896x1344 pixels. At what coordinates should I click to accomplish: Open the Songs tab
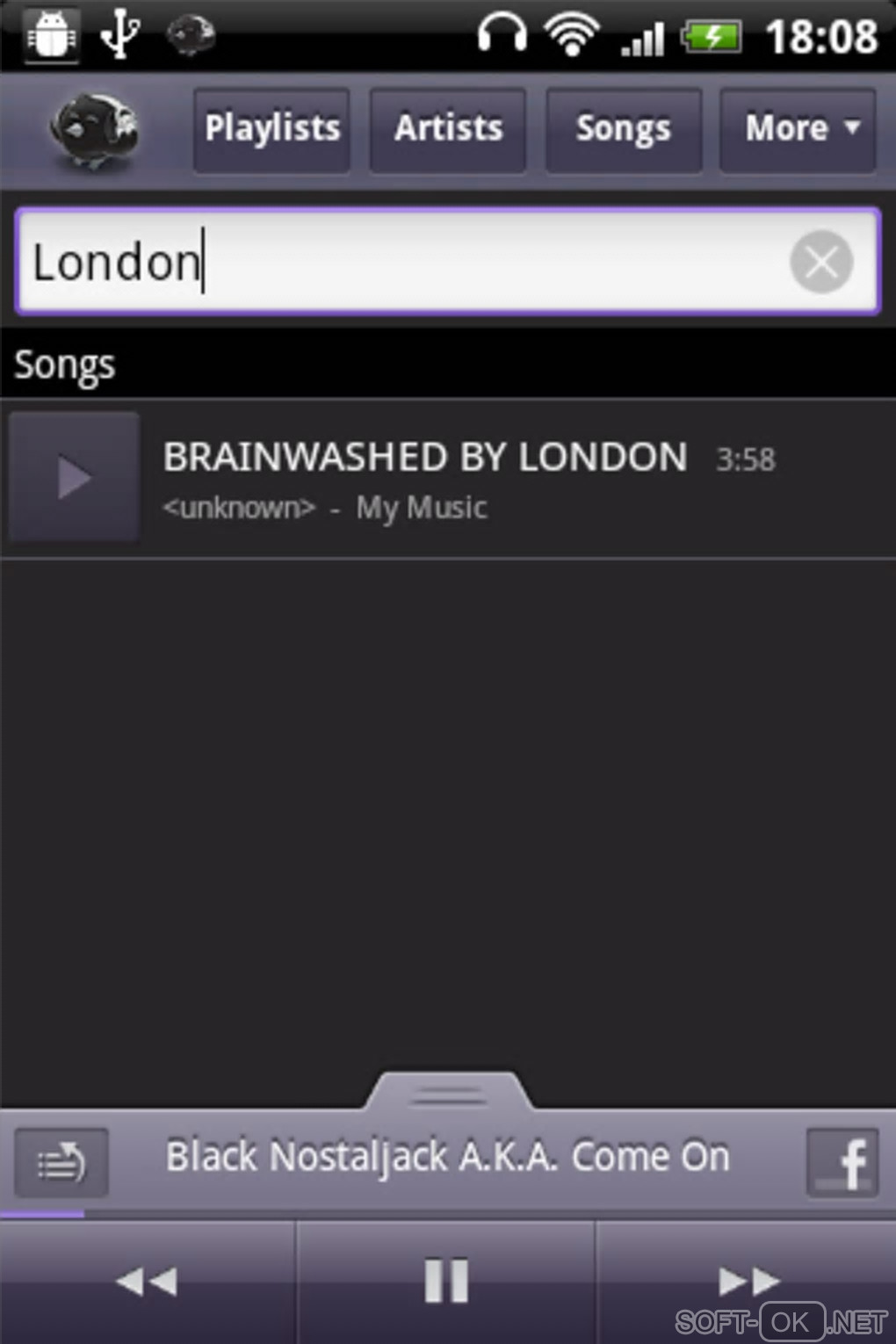coord(624,129)
